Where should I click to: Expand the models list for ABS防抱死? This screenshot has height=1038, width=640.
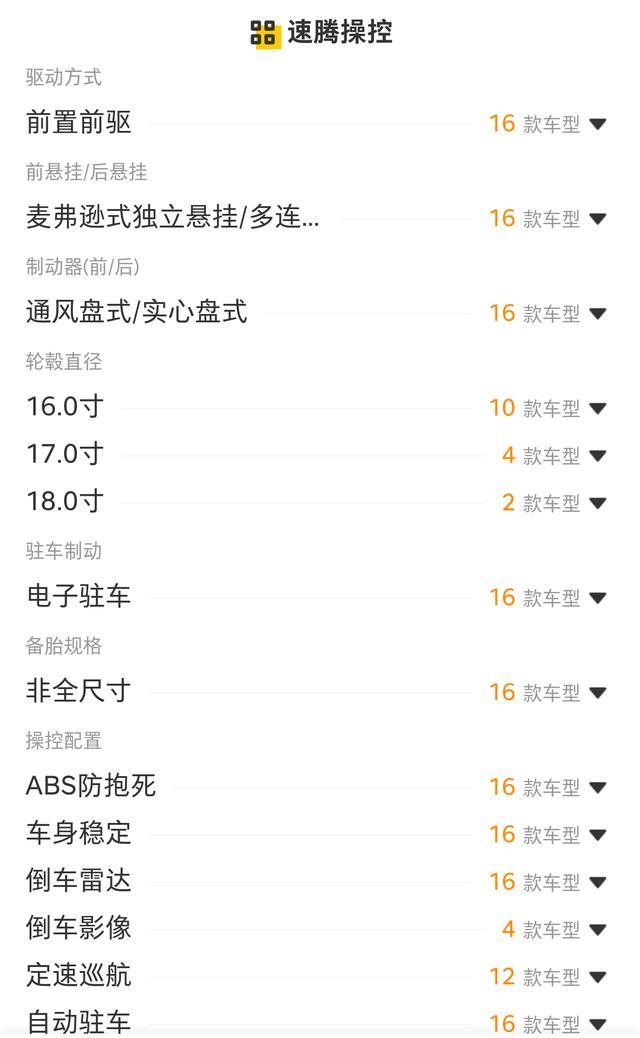tap(547, 787)
